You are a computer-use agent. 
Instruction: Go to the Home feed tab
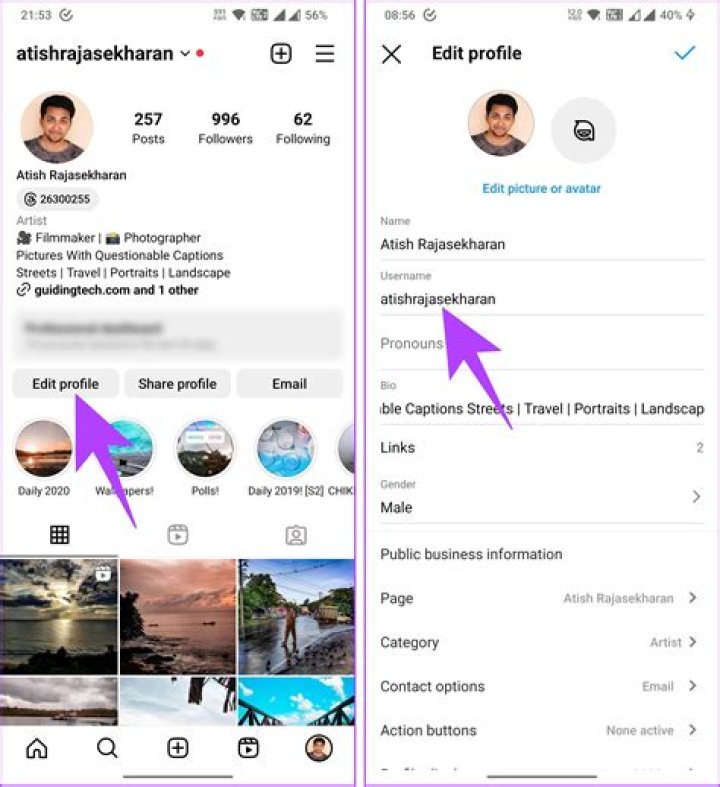point(37,748)
